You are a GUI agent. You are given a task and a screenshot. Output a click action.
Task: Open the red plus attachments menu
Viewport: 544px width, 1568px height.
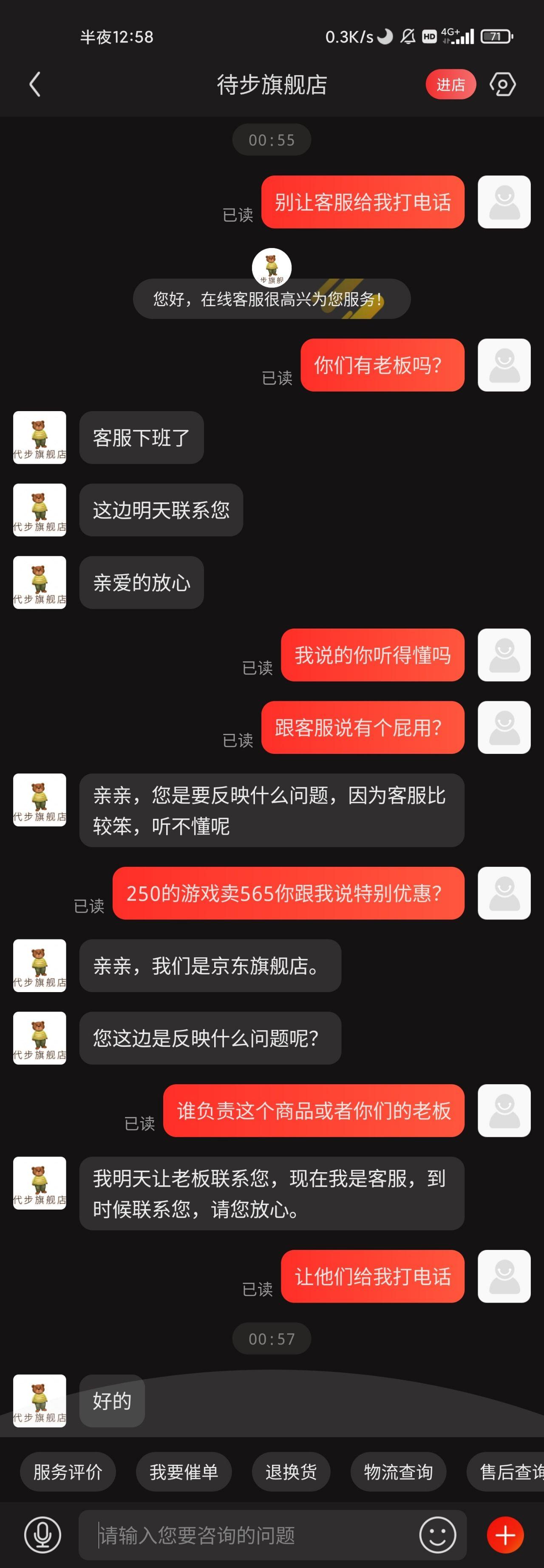click(505, 1534)
